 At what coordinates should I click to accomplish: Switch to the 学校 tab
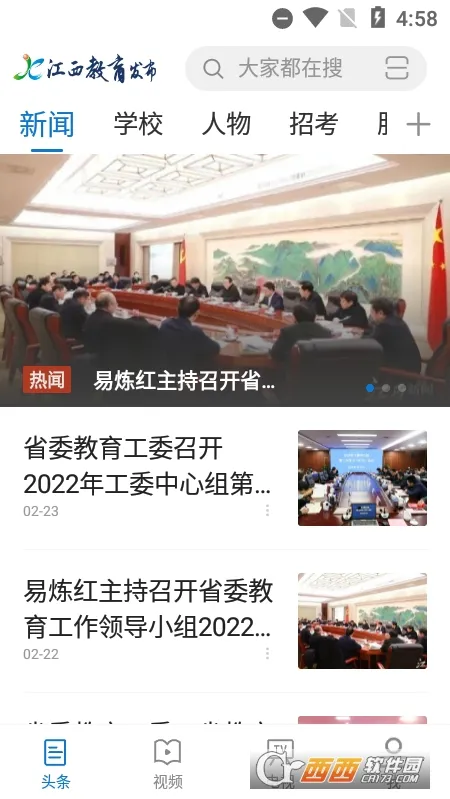[138, 124]
